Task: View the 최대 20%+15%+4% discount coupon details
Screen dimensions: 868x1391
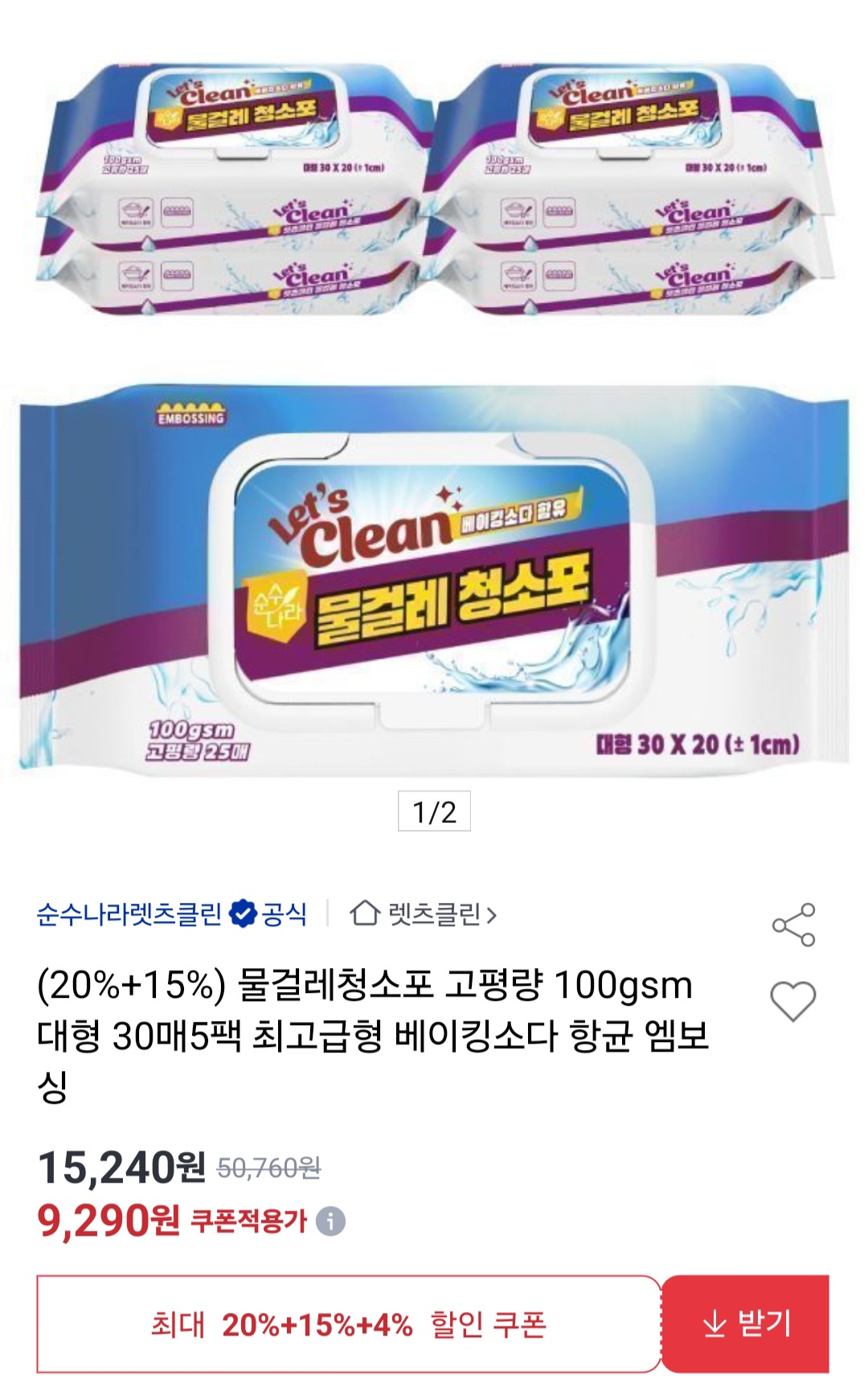Action: [x=348, y=1323]
